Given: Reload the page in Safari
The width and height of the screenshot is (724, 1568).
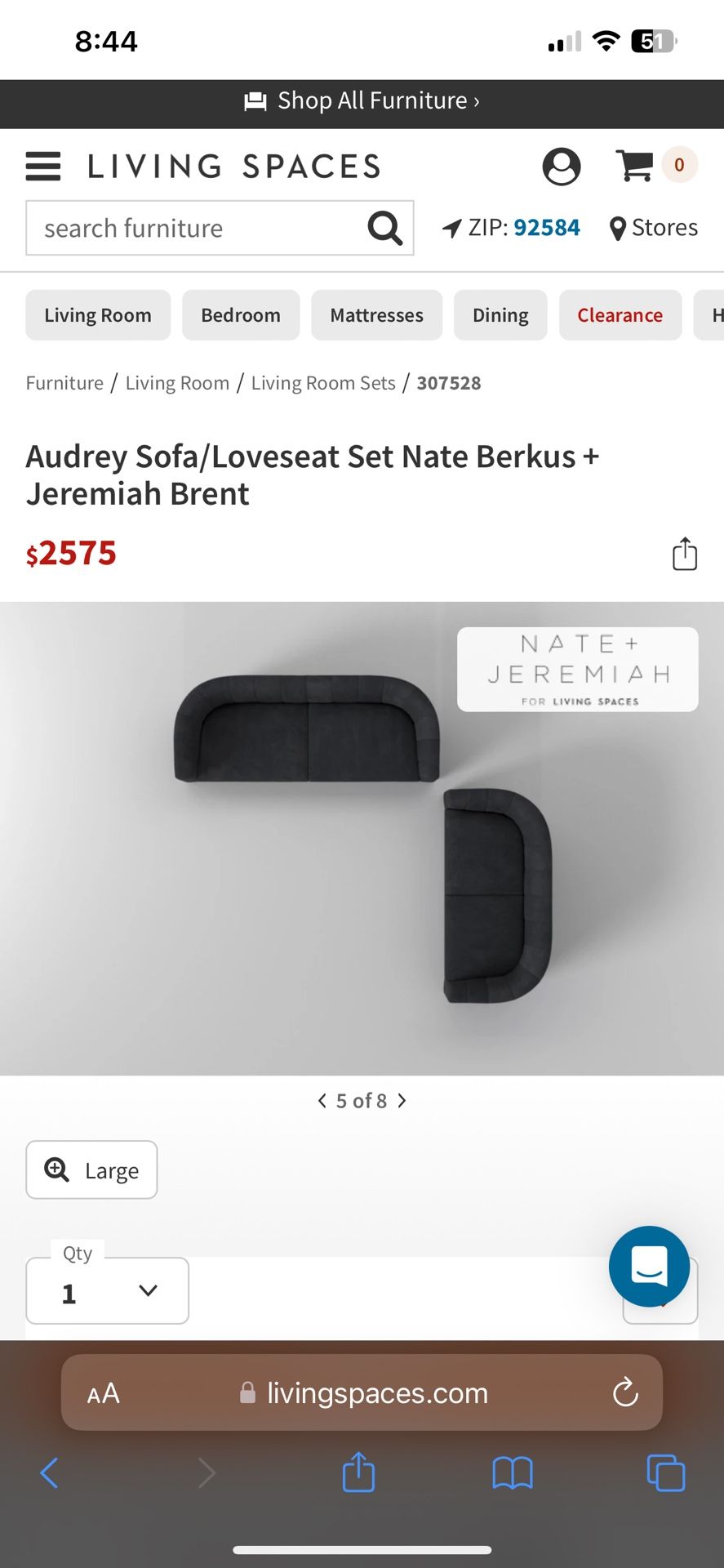Looking at the screenshot, I should click(625, 1392).
